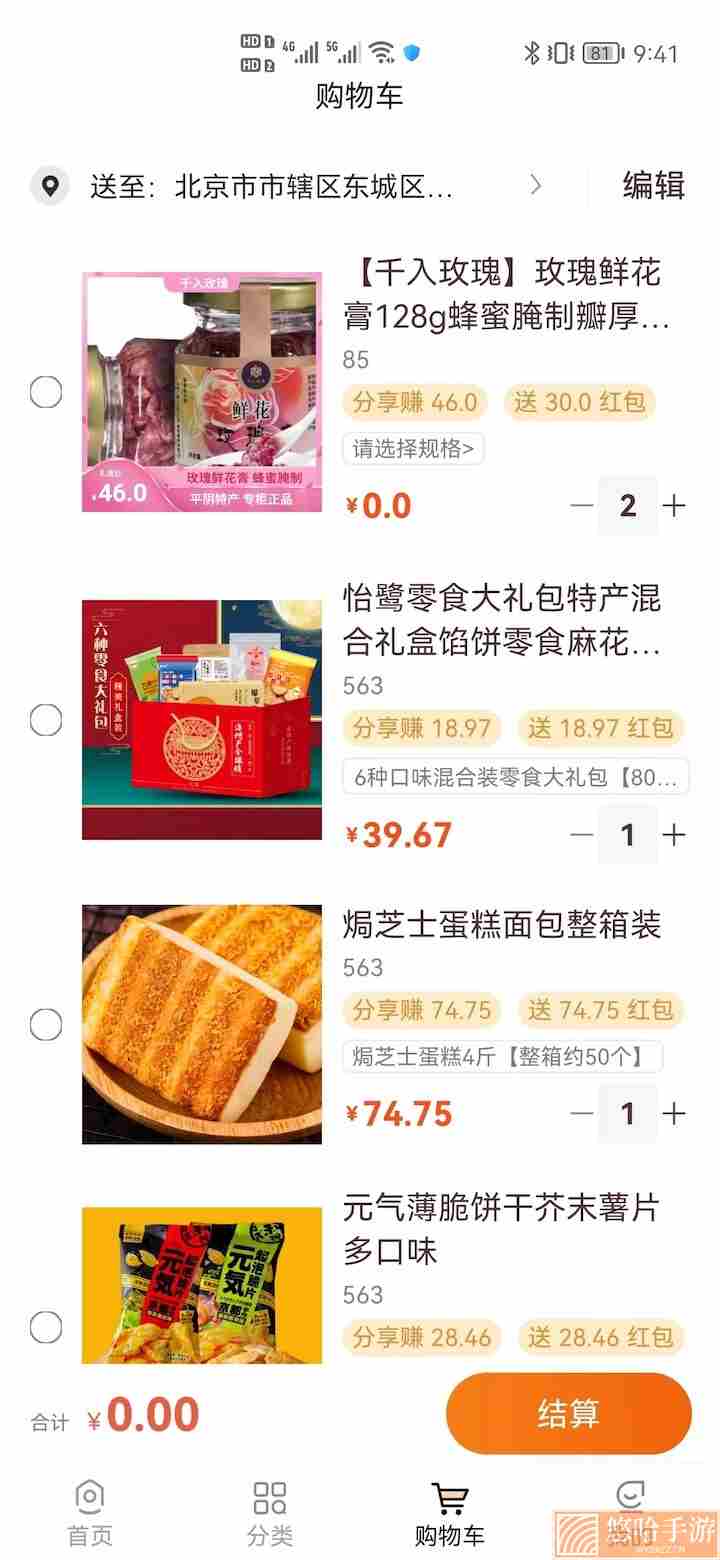Screen dimensions: 720x1560
Task: Switch to the 分类 tab
Action: coord(270,1512)
